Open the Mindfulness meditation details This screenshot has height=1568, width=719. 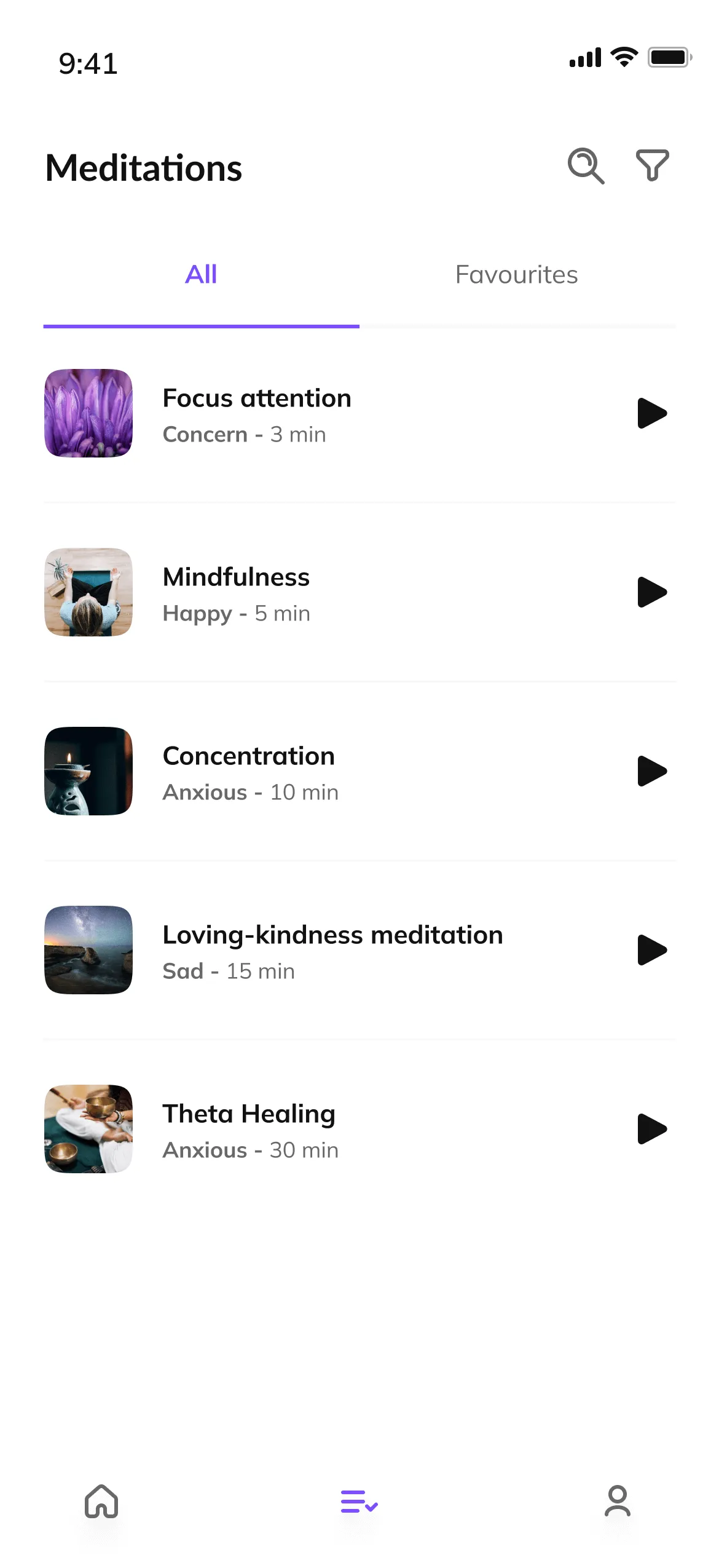point(237,593)
